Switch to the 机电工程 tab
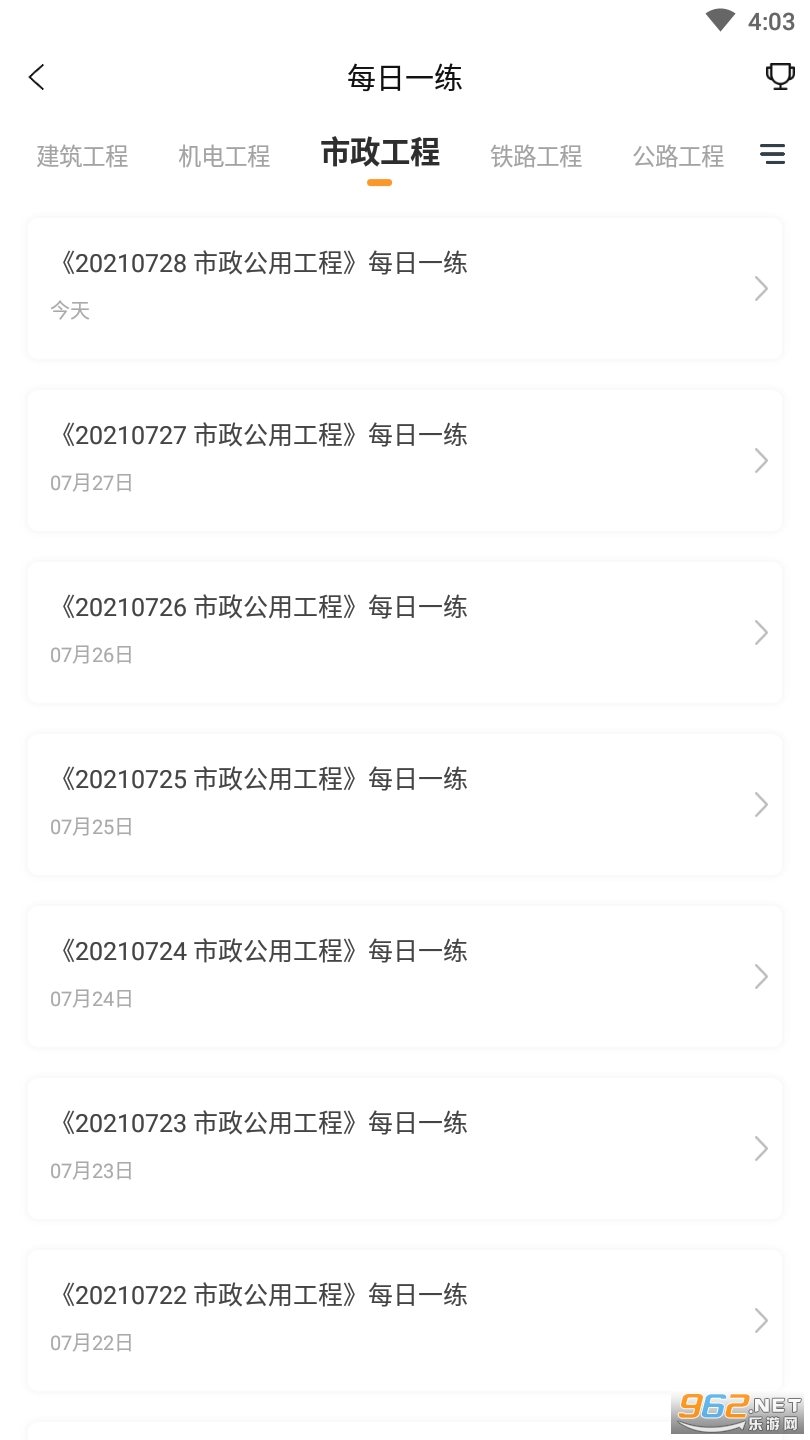 click(224, 156)
